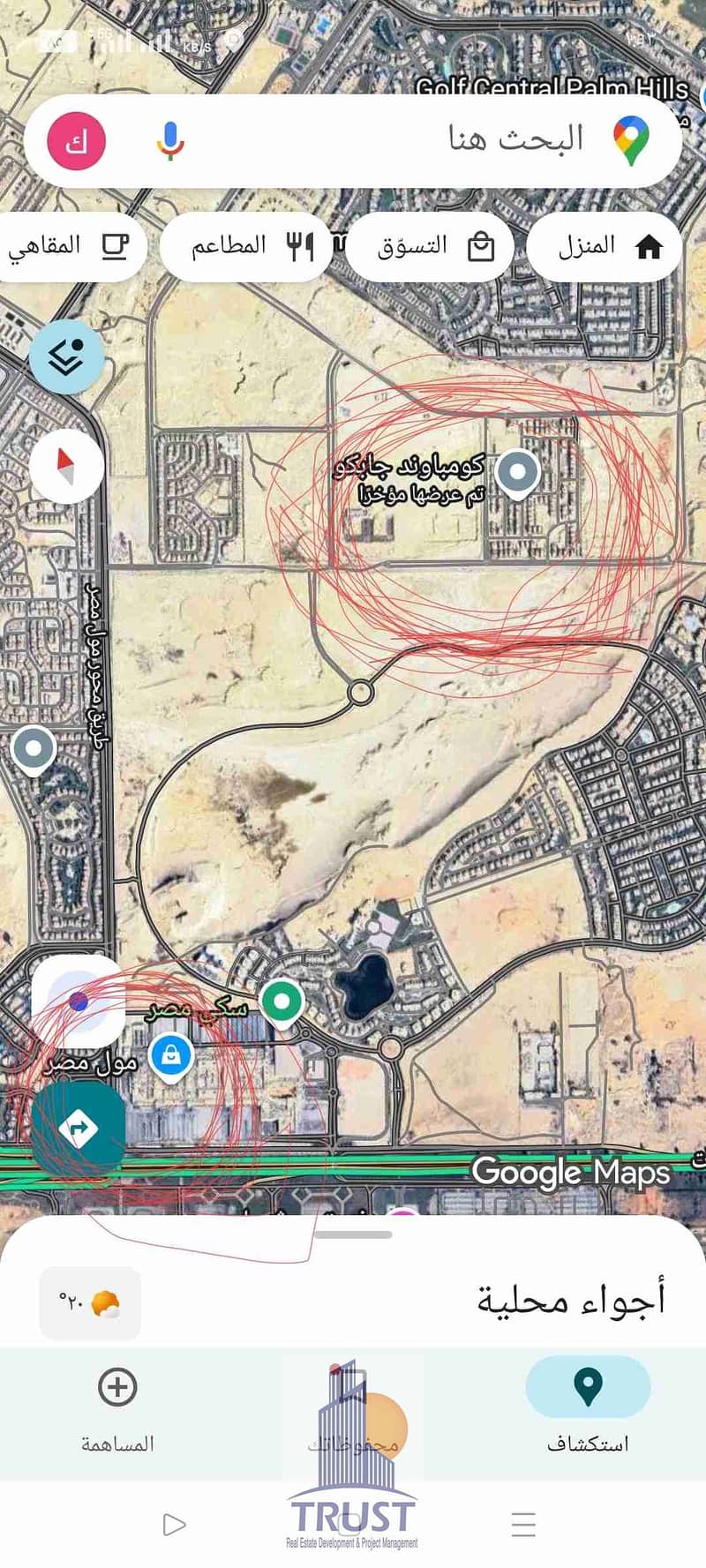Tap the directions floating button
Screen dimensions: 706x1568
79,1127
